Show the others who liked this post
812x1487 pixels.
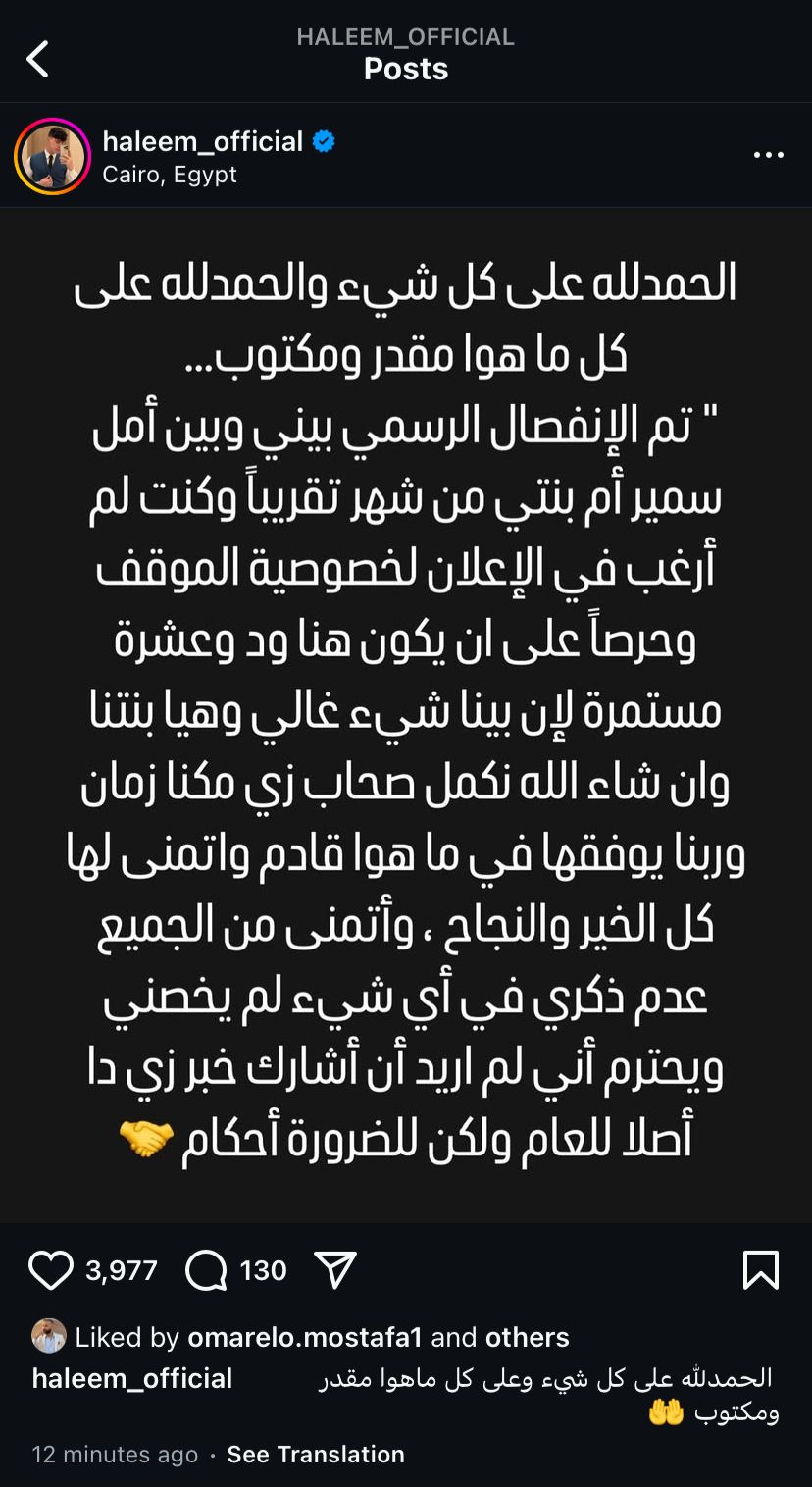click(x=527, y=1337)
